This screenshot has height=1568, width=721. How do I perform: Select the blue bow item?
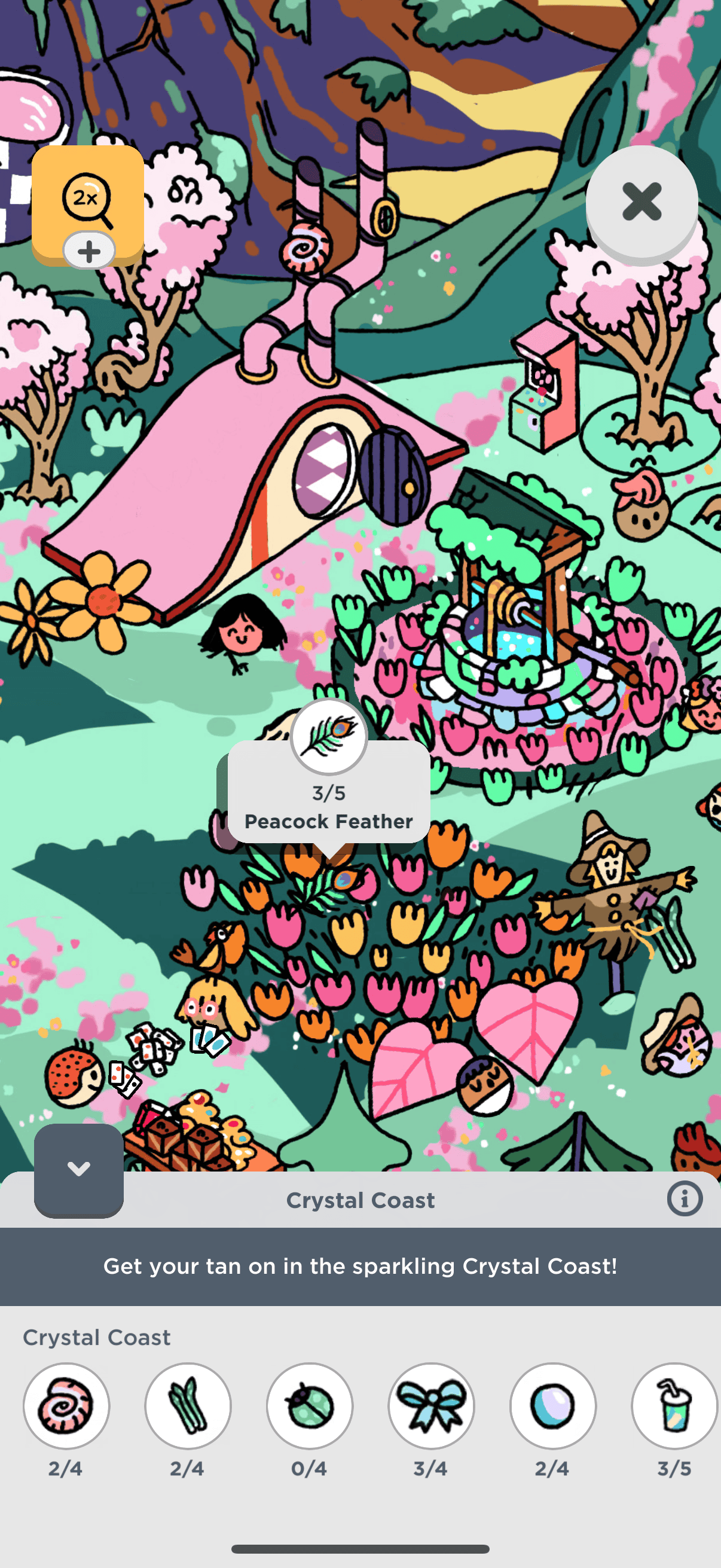(432, 1405)
